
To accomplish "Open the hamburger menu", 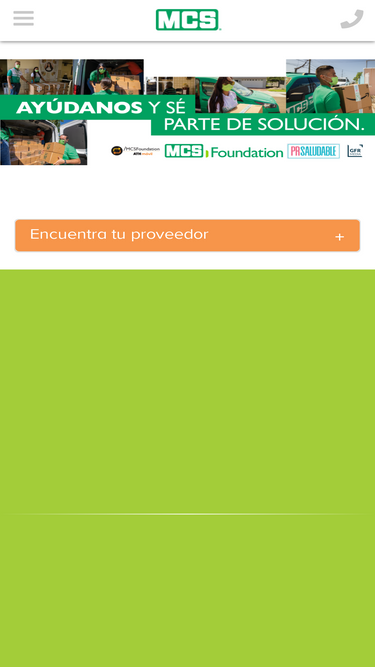I will click(x=23, y=18).
